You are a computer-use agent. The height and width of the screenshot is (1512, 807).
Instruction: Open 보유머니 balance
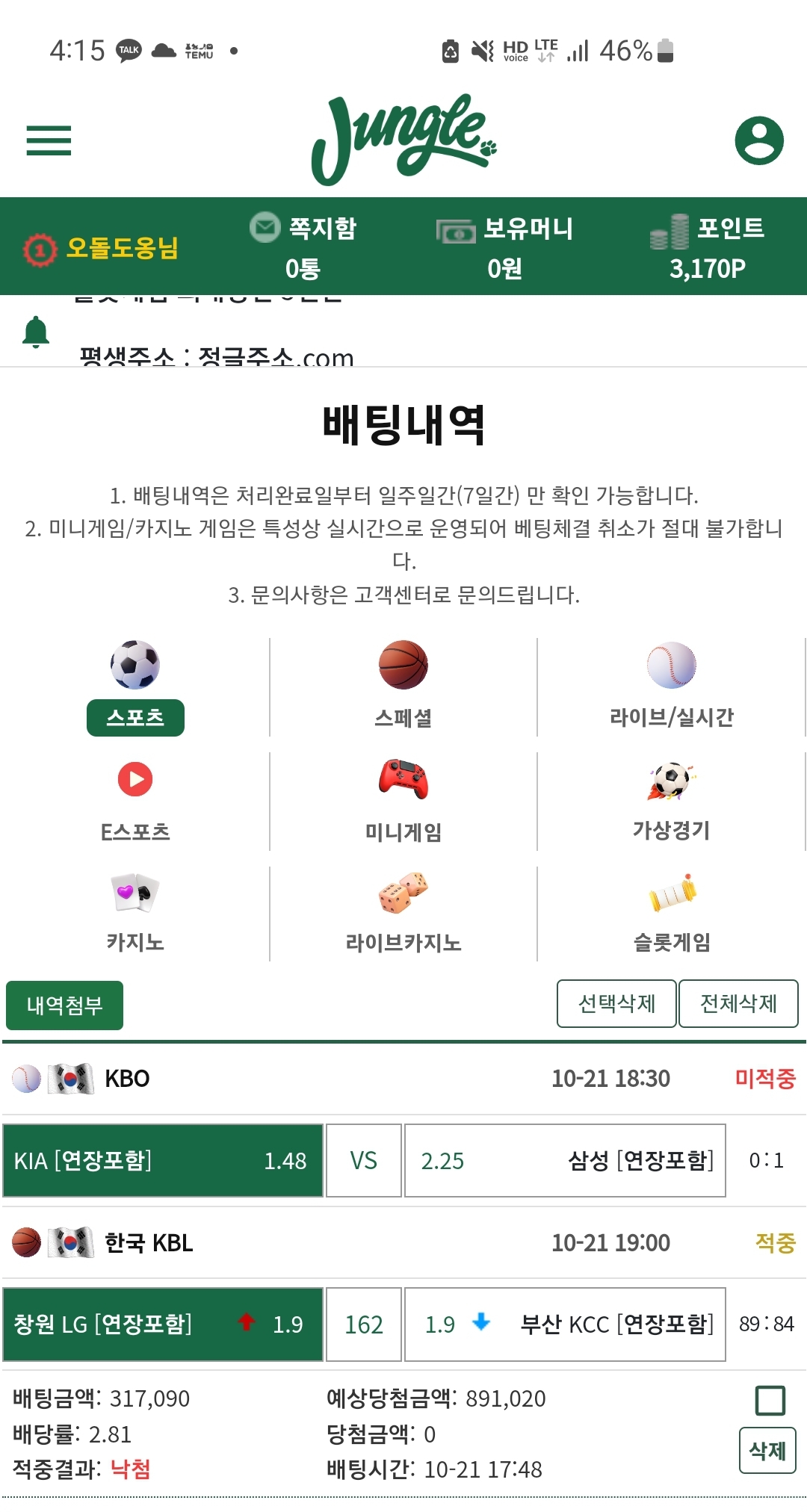click(505, 247)
